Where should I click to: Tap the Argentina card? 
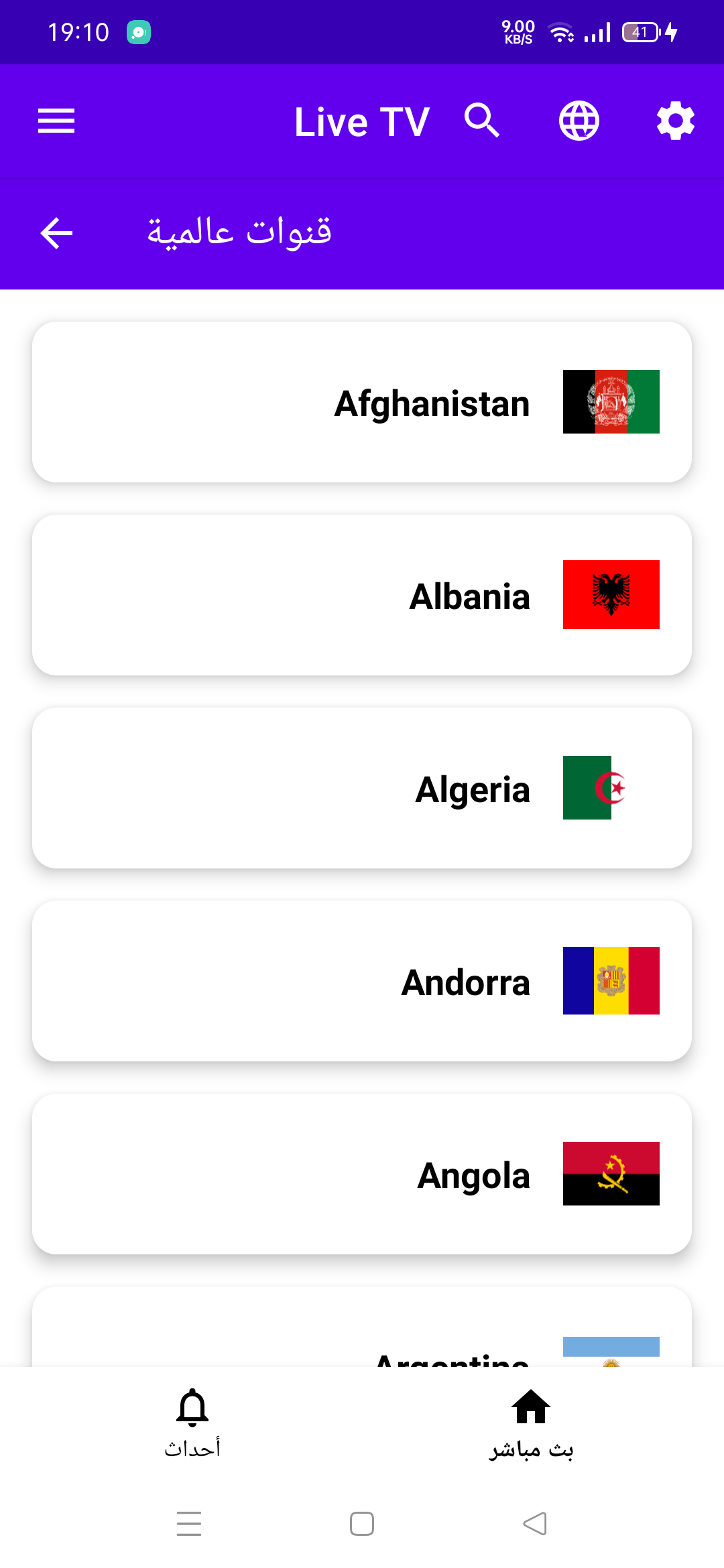(x=362, y=1333)
